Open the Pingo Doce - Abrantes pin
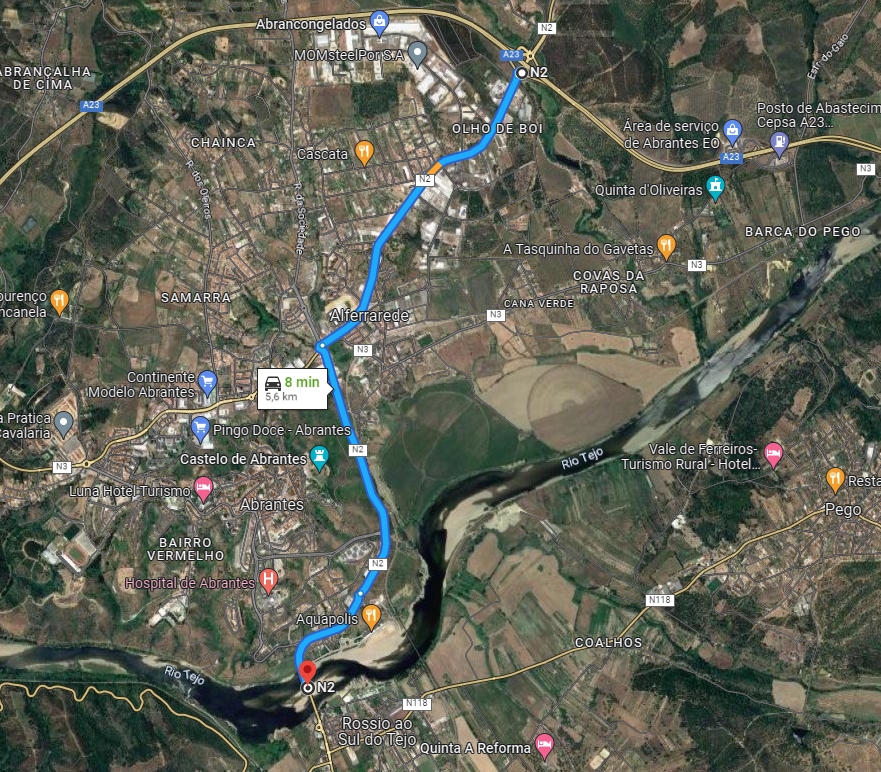The width and height of the screenshot is (881, 772). pyautogui.click(x=200, y=429)
